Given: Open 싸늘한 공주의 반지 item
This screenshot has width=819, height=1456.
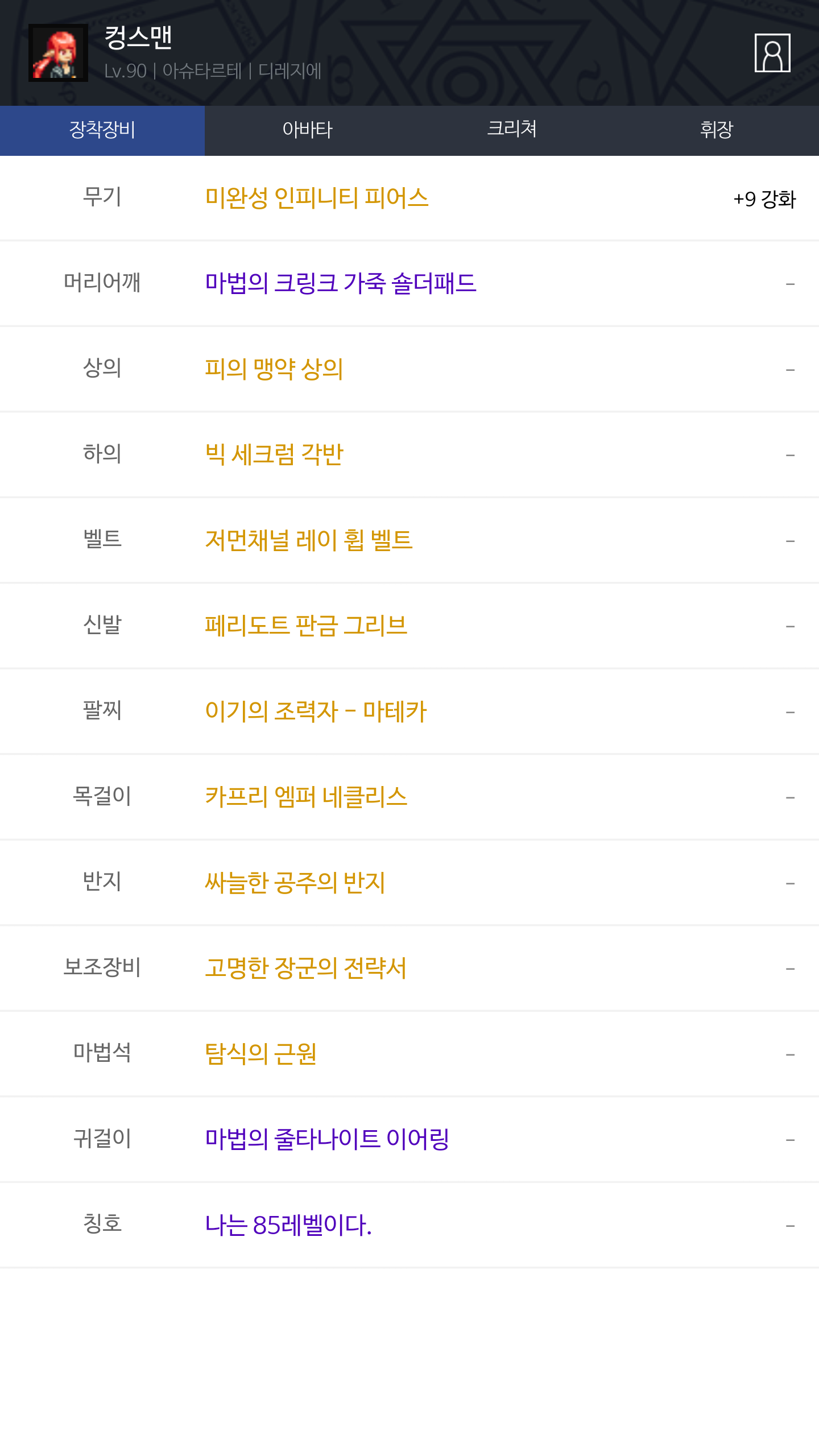Looking at the screenshot, I should pos(295,883).
